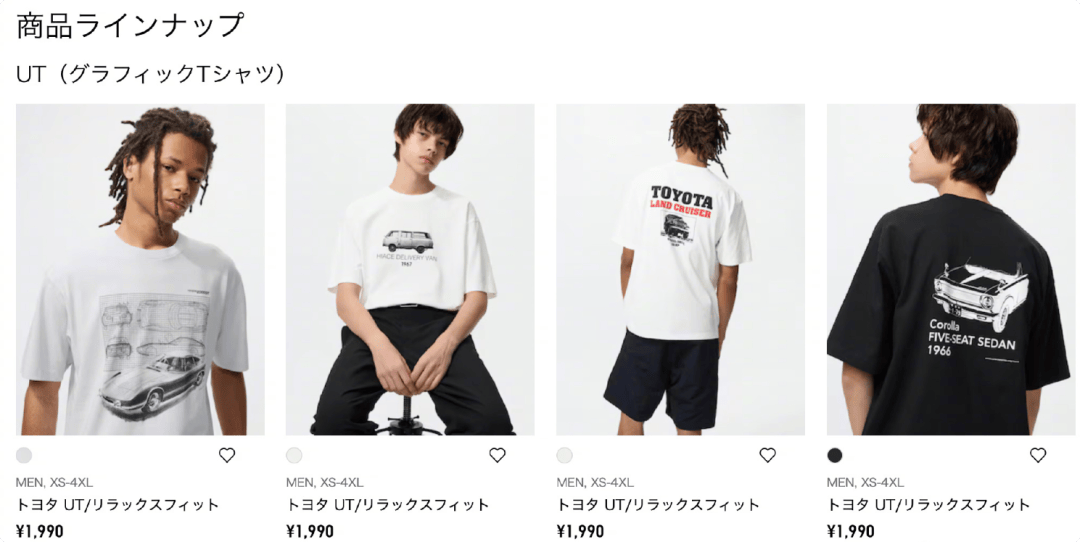Open the Toyota Land Cruiser T-shirt product
This screenshot has width=1080, height=542.
tap(681, 269)
